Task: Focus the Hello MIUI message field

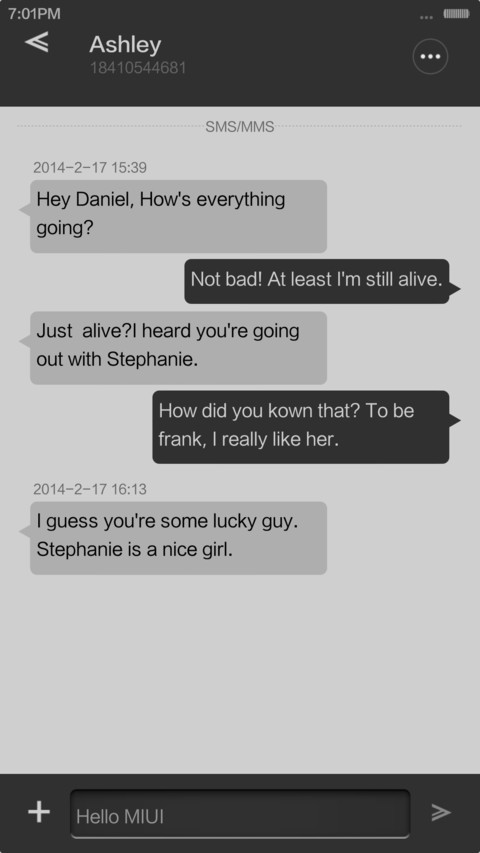Action: coord(240,814)
